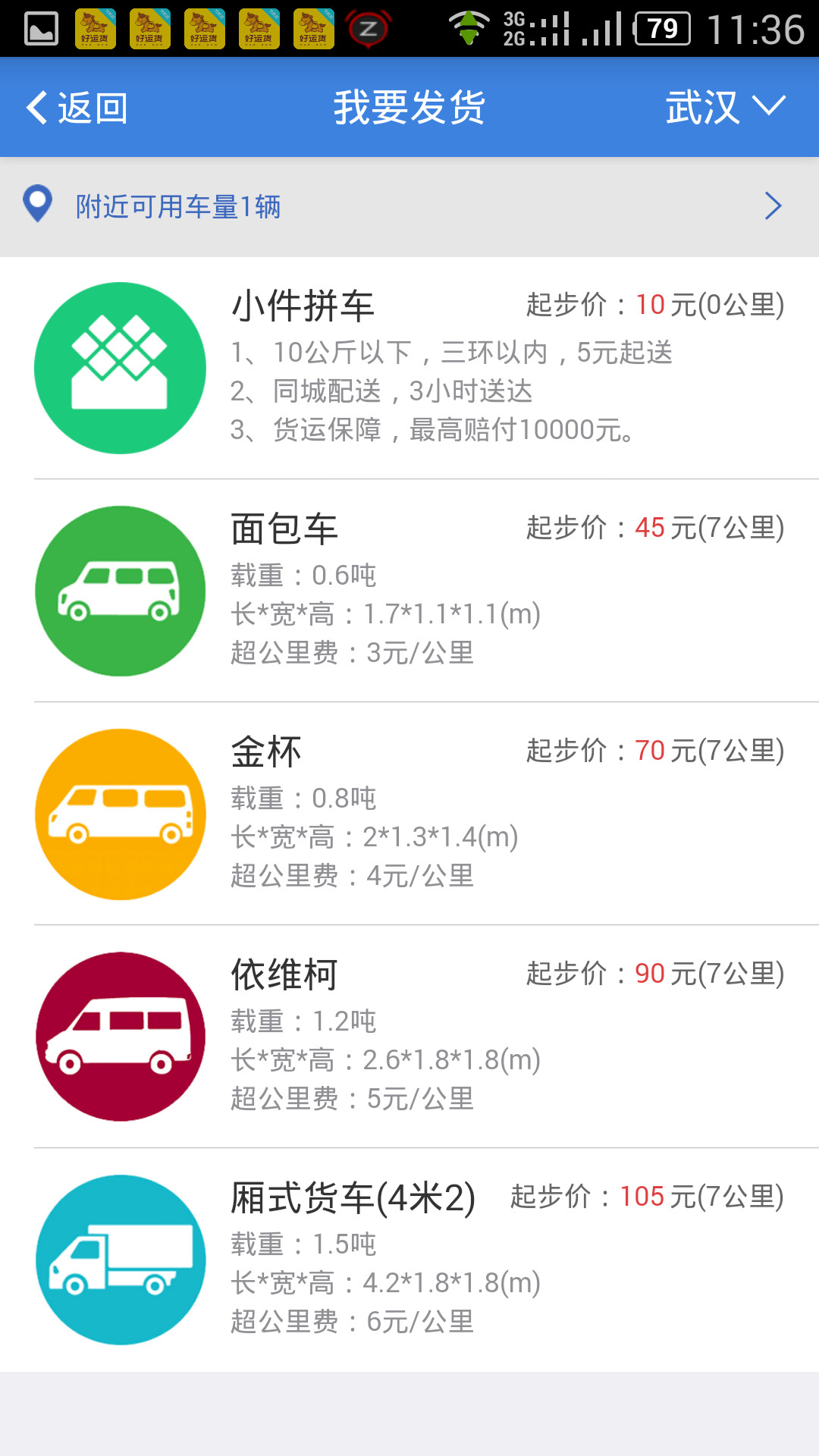This screenshot has height=1456, width=819.
Task: Select the 小件拼车 service
Action: (409, 368)
